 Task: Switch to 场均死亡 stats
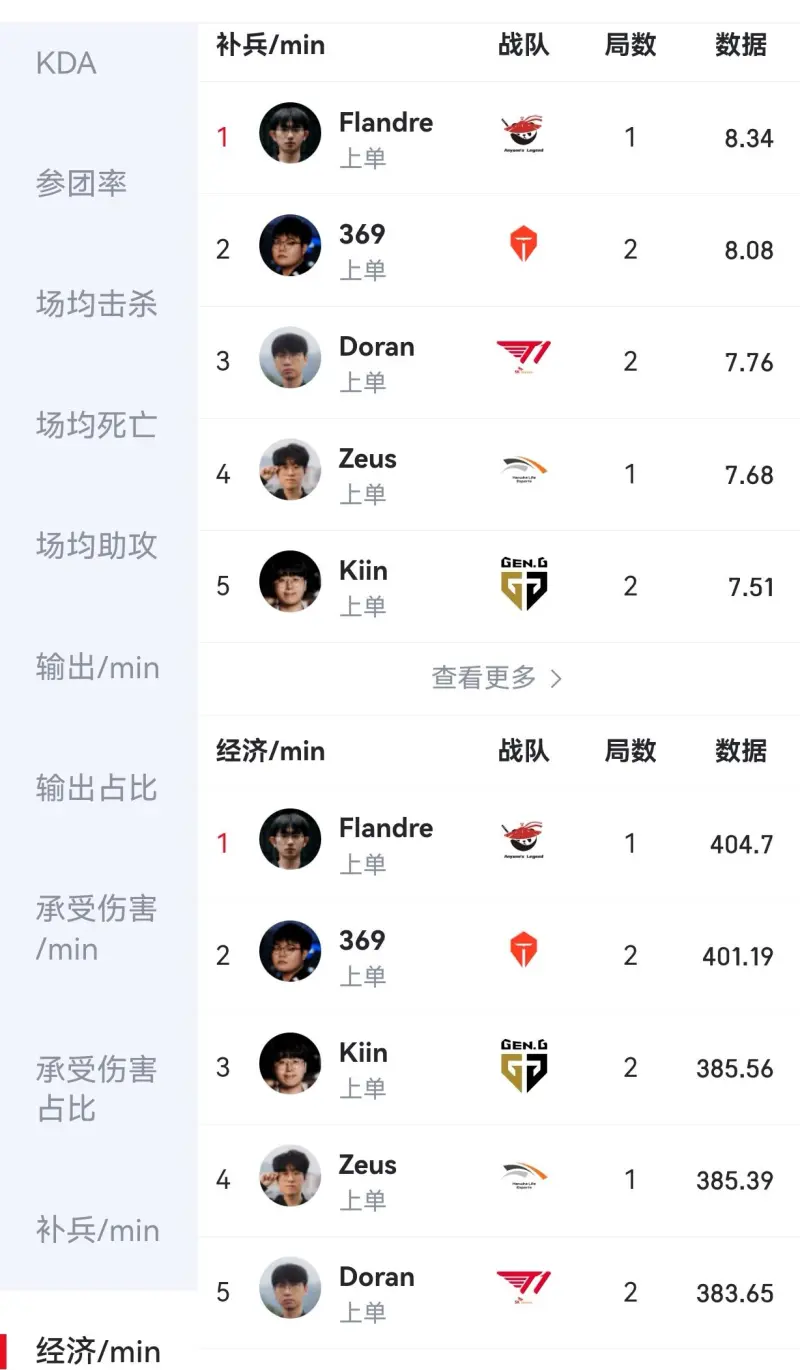tap(96, 425)
